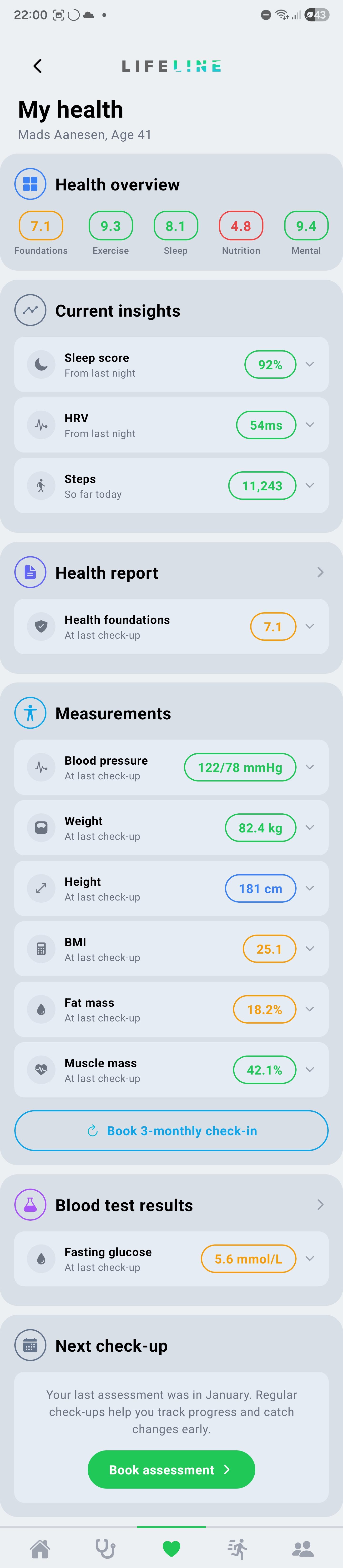Expand the Muscle mass measurement

click(309, 1070)
